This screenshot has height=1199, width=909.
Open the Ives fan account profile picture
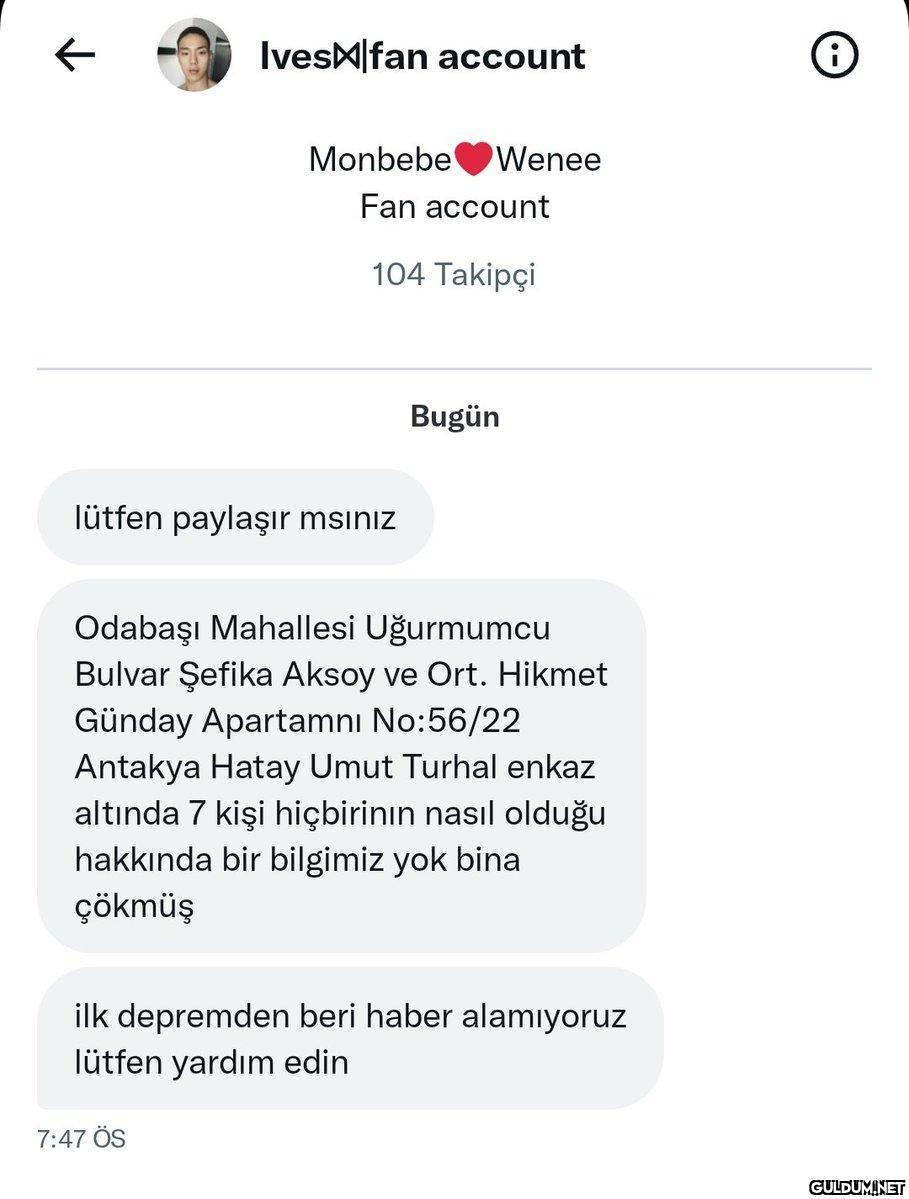(194, 56)
